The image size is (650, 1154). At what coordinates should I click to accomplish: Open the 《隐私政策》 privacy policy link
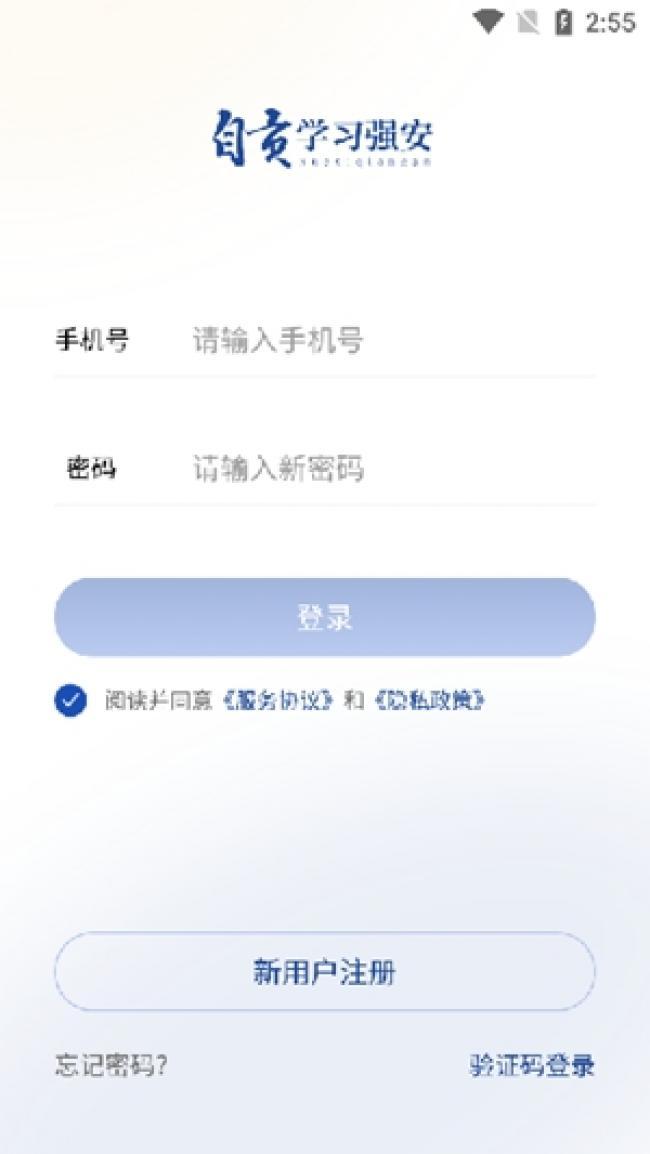click(x=428, y=700)
